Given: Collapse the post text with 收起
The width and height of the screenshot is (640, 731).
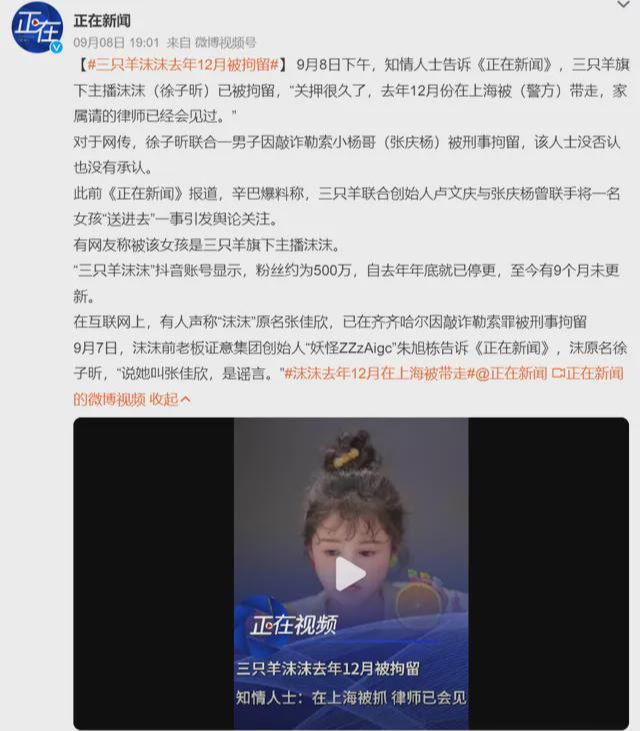Looking at the screenshot, I should coord(170,398).
